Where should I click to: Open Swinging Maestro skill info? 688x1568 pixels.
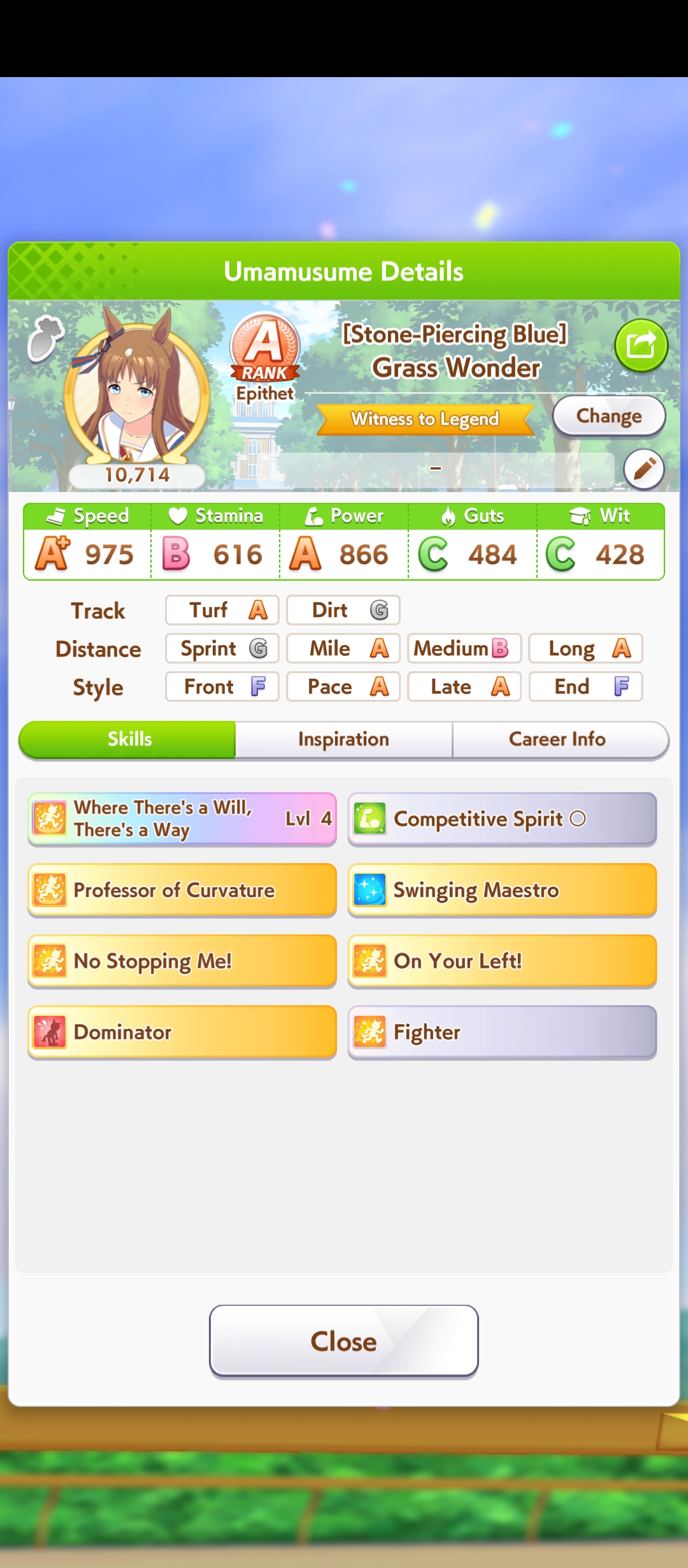[502, 890]
